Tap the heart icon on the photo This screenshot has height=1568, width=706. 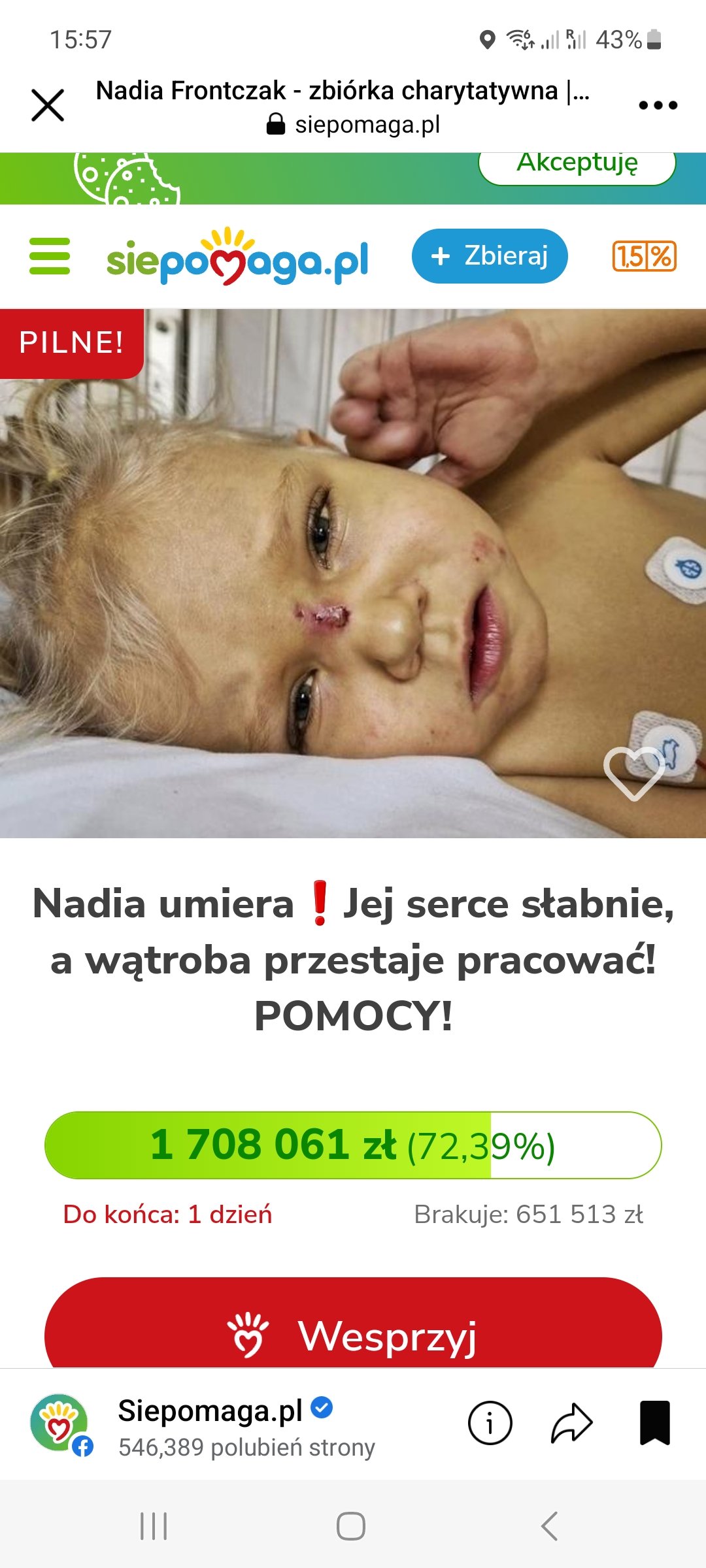click(x=633, y=773)
